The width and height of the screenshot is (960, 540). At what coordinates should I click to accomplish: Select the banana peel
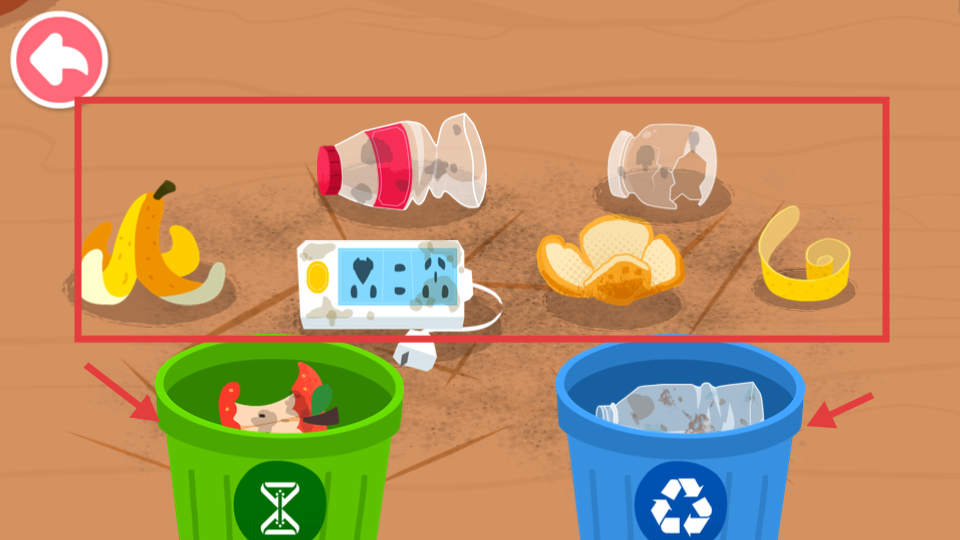pos(150,250)
